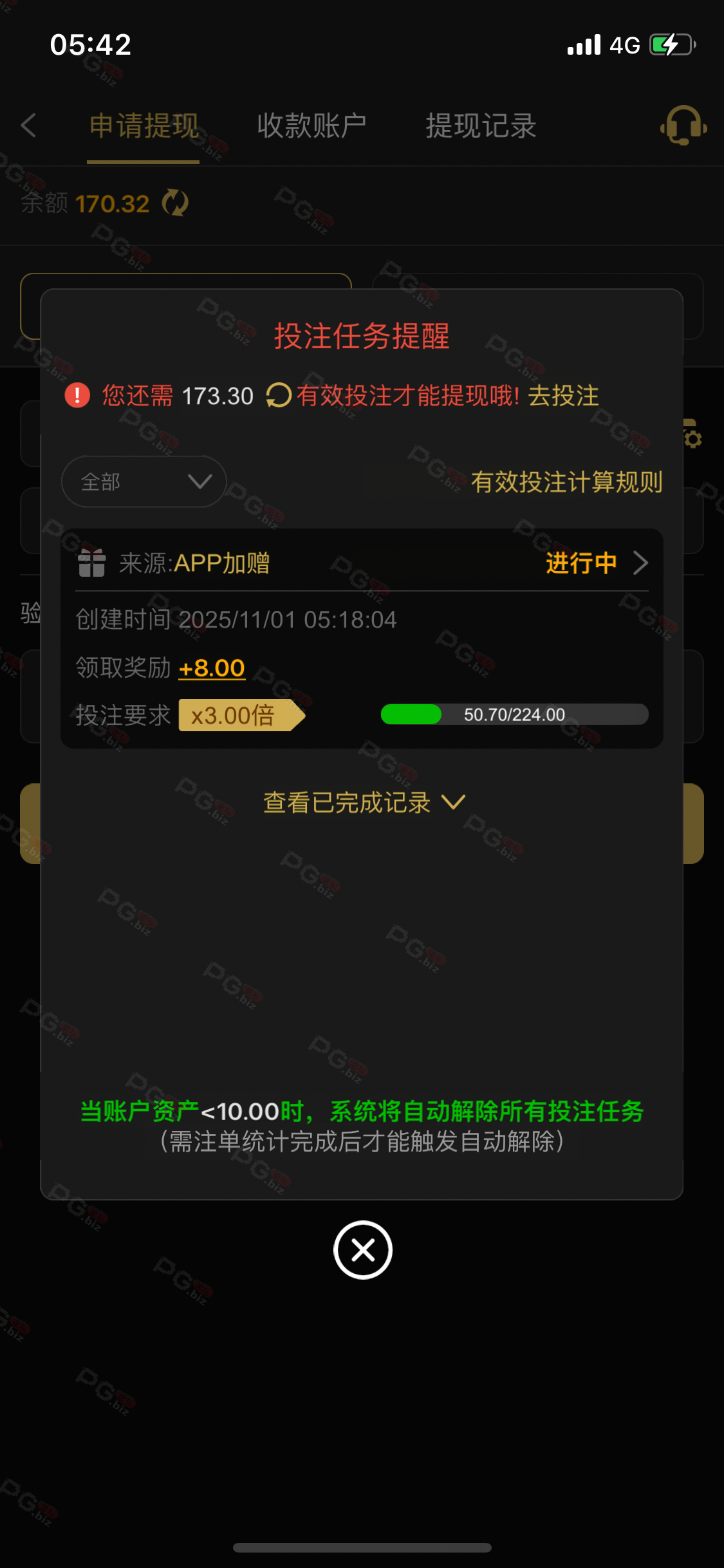The image size is (724, 1568).
Task: Switch to the 收款账户 tab
Action: click(x=311, y=126)
